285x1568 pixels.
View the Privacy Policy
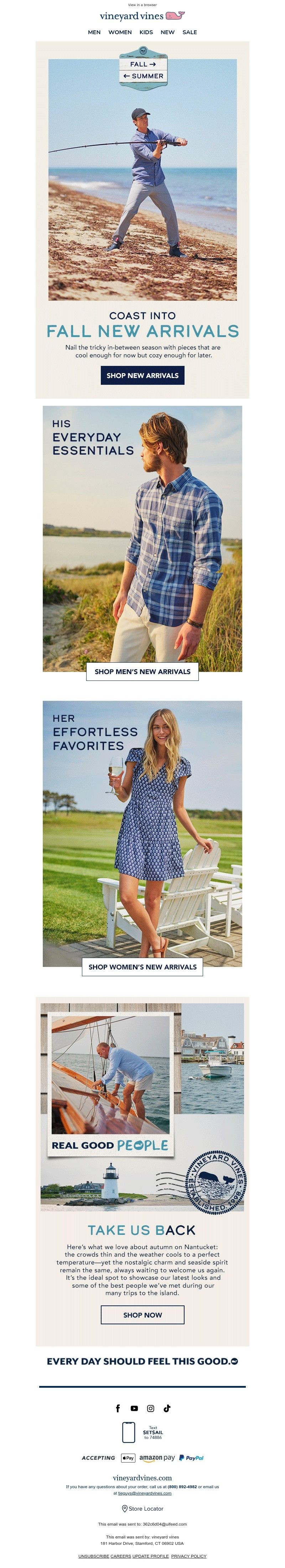click(189, 1556)
